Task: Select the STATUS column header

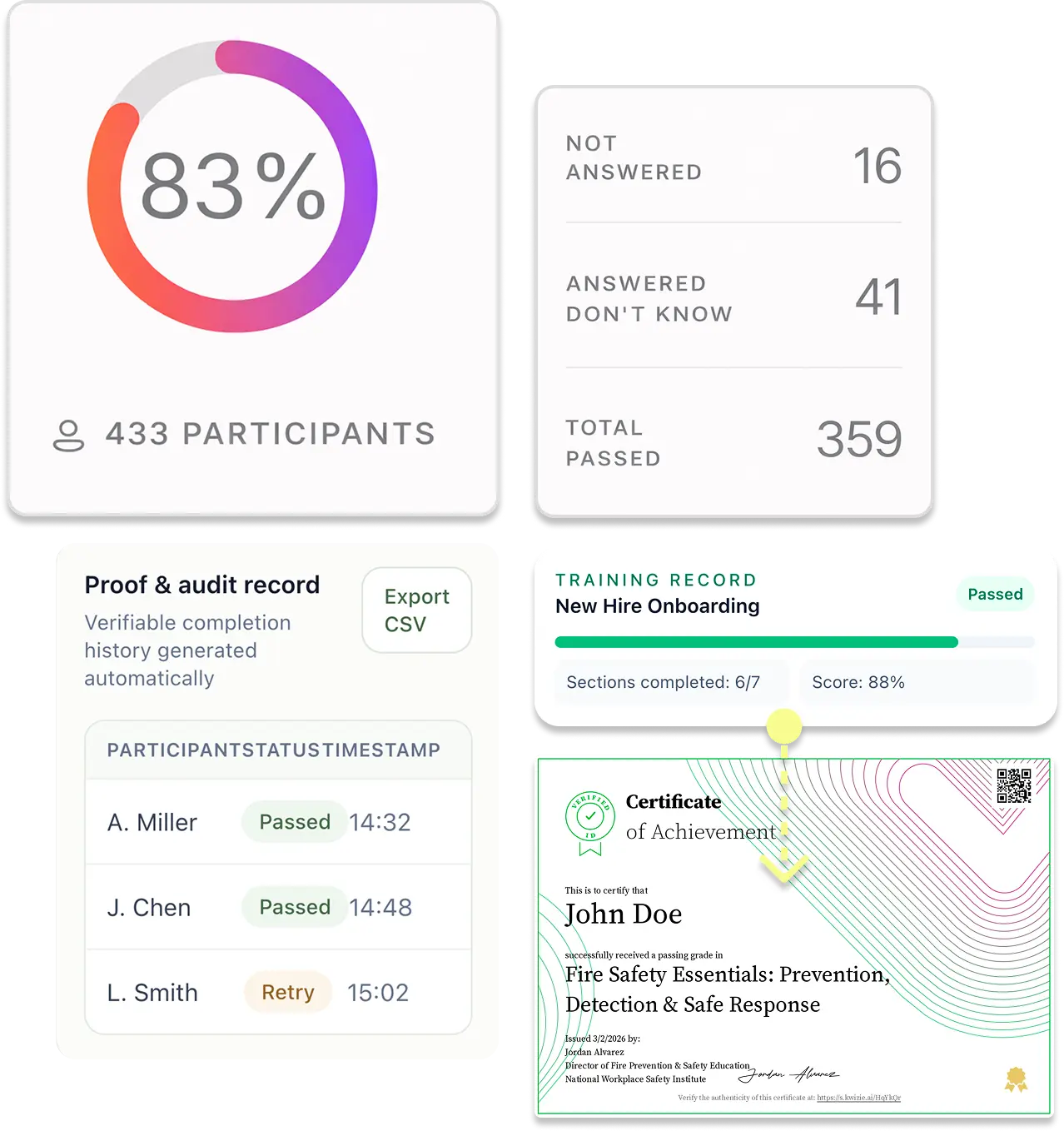Action: 281,750
